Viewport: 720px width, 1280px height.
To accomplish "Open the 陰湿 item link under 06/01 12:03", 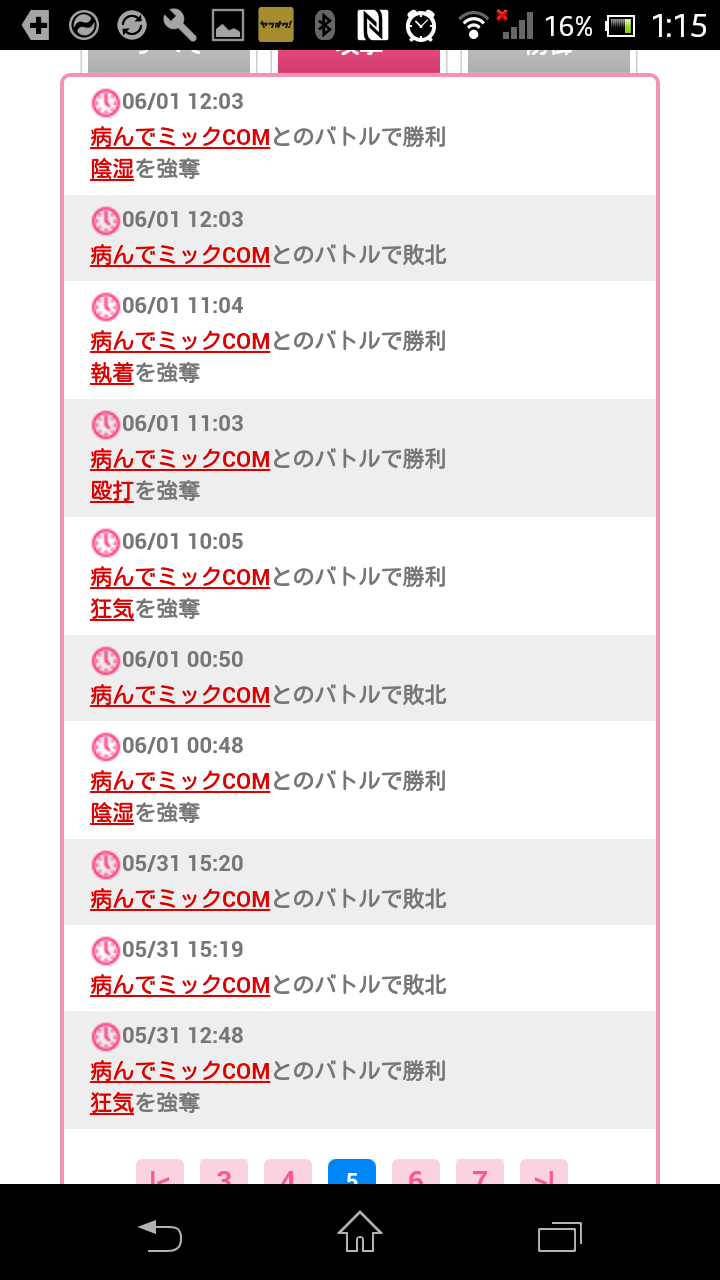I will point(112,169).
